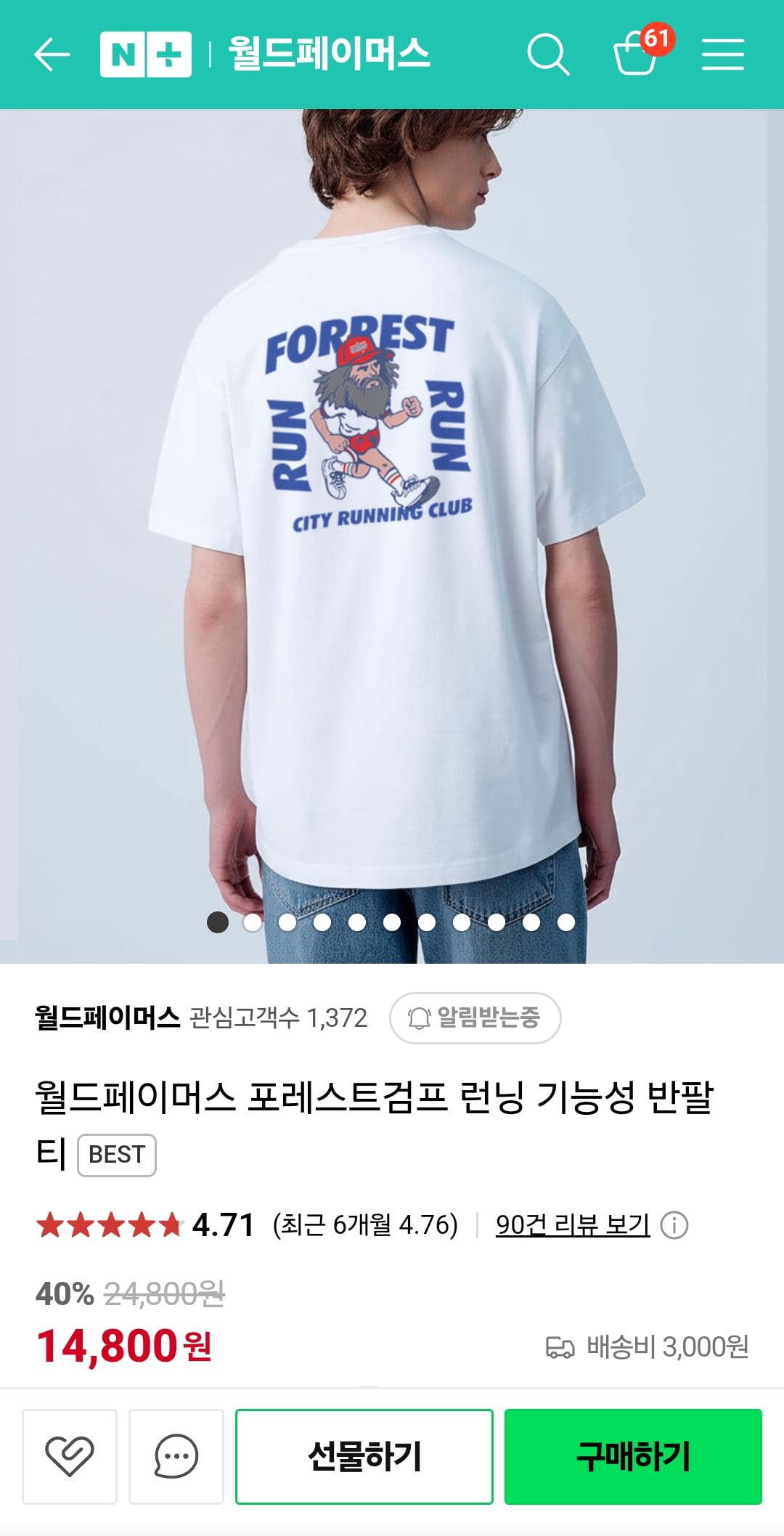Open the search magnifier icon

[547, 54]
